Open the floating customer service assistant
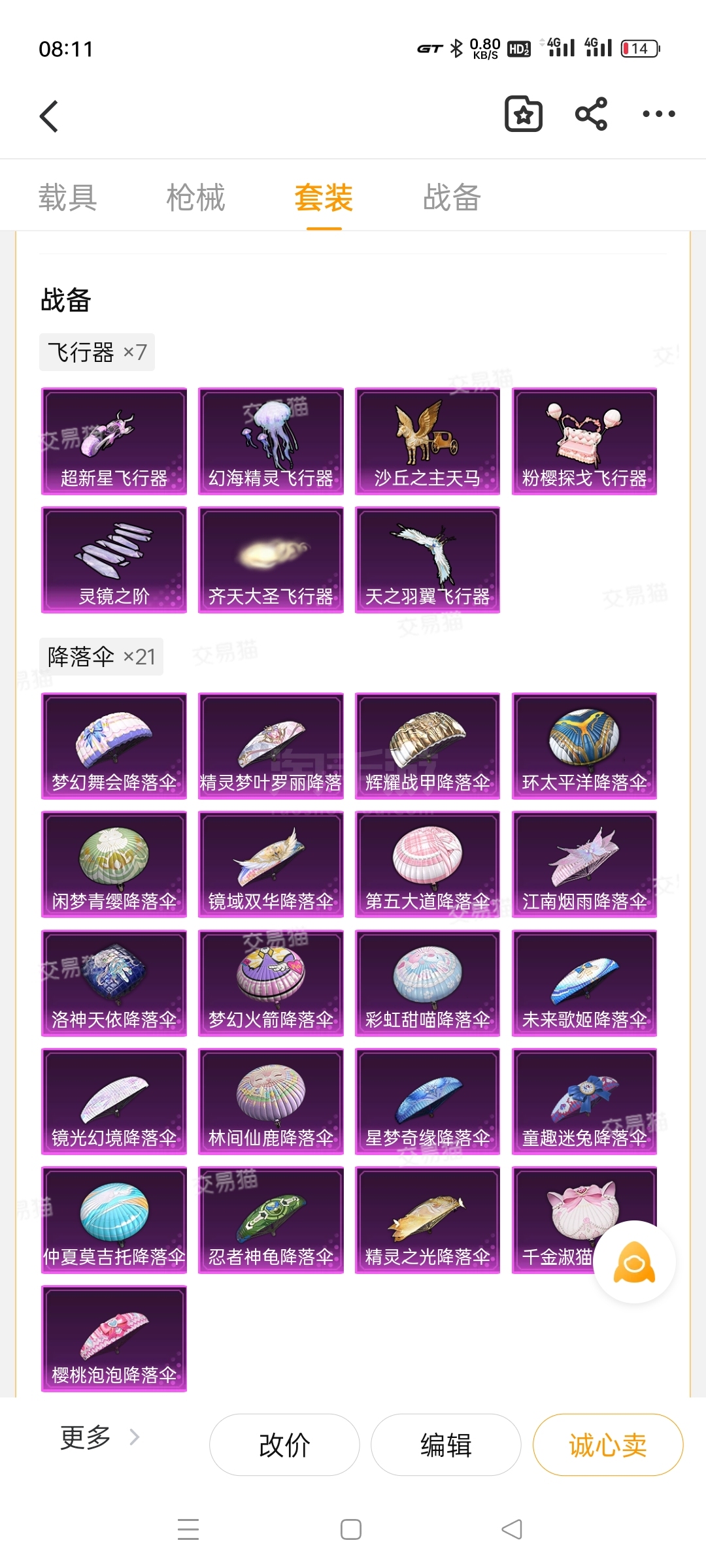This screenshot has width=706, height=1568. point(634,1262)
